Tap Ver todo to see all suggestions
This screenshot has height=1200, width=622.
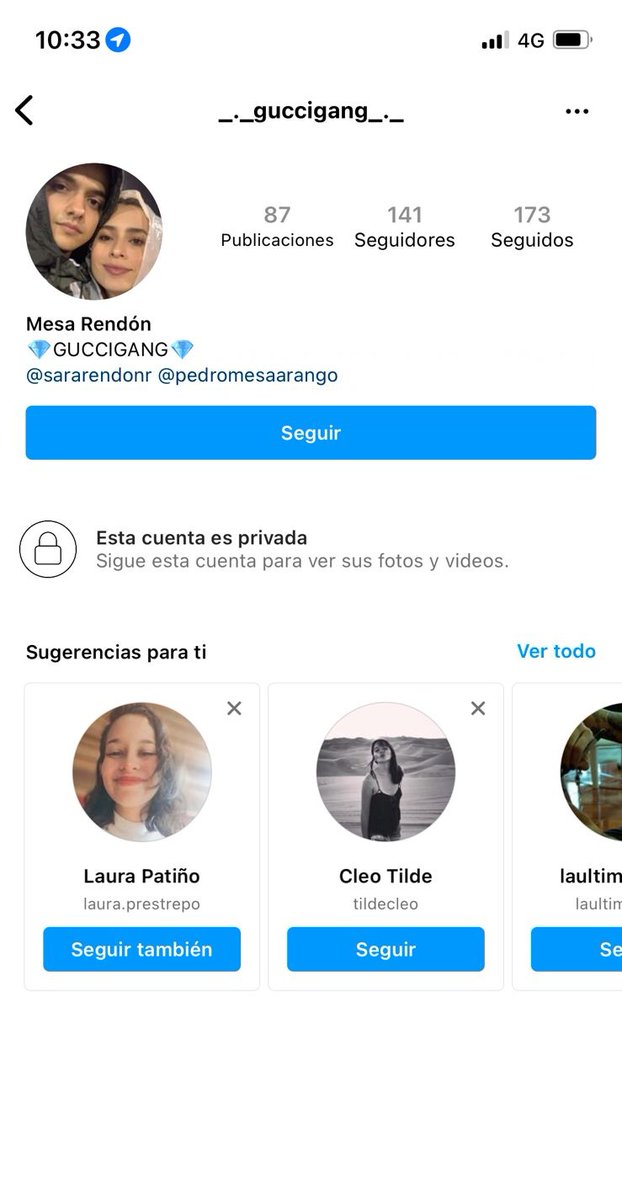(556, 651)
